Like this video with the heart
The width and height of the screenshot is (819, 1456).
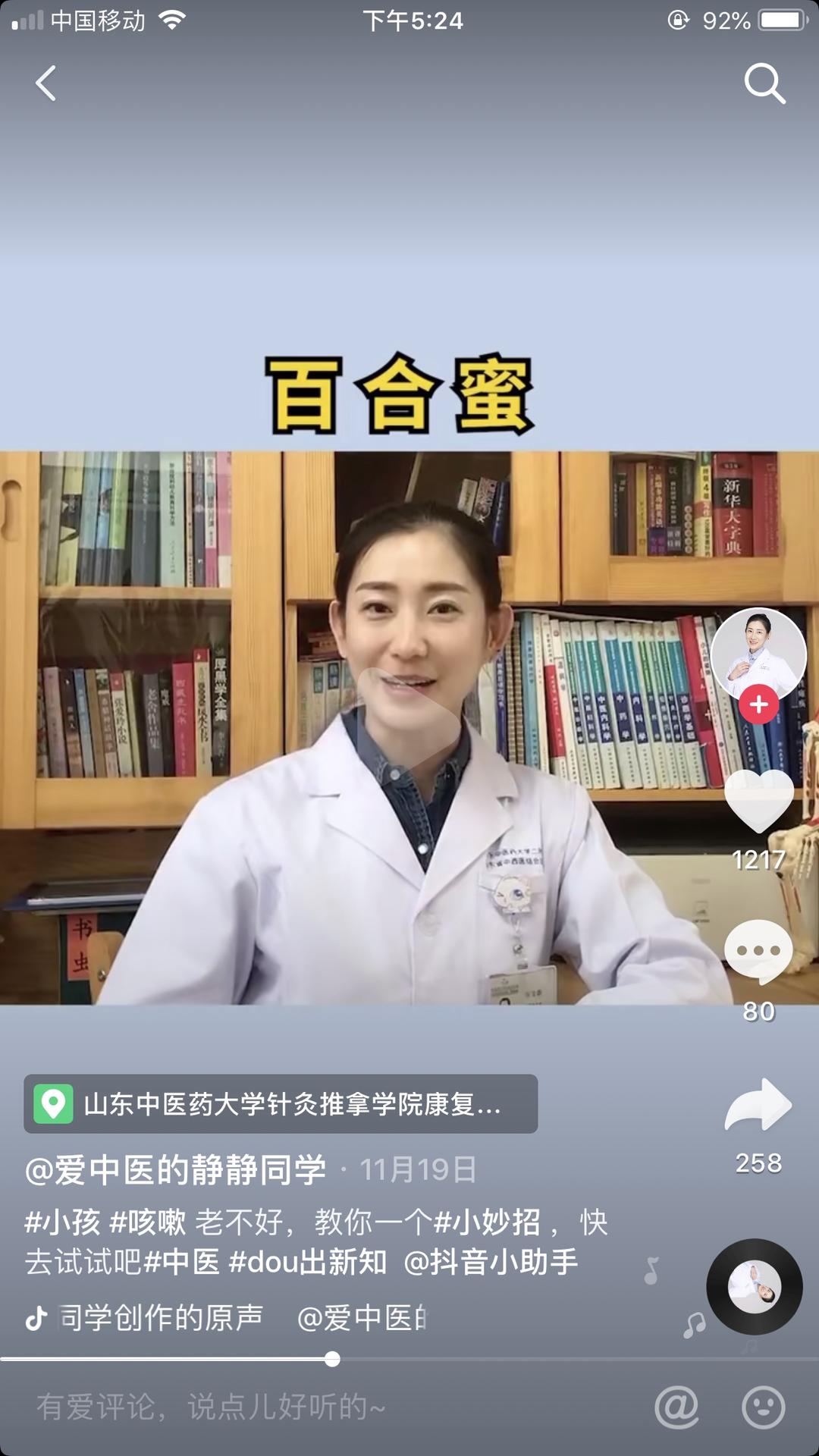758,801
